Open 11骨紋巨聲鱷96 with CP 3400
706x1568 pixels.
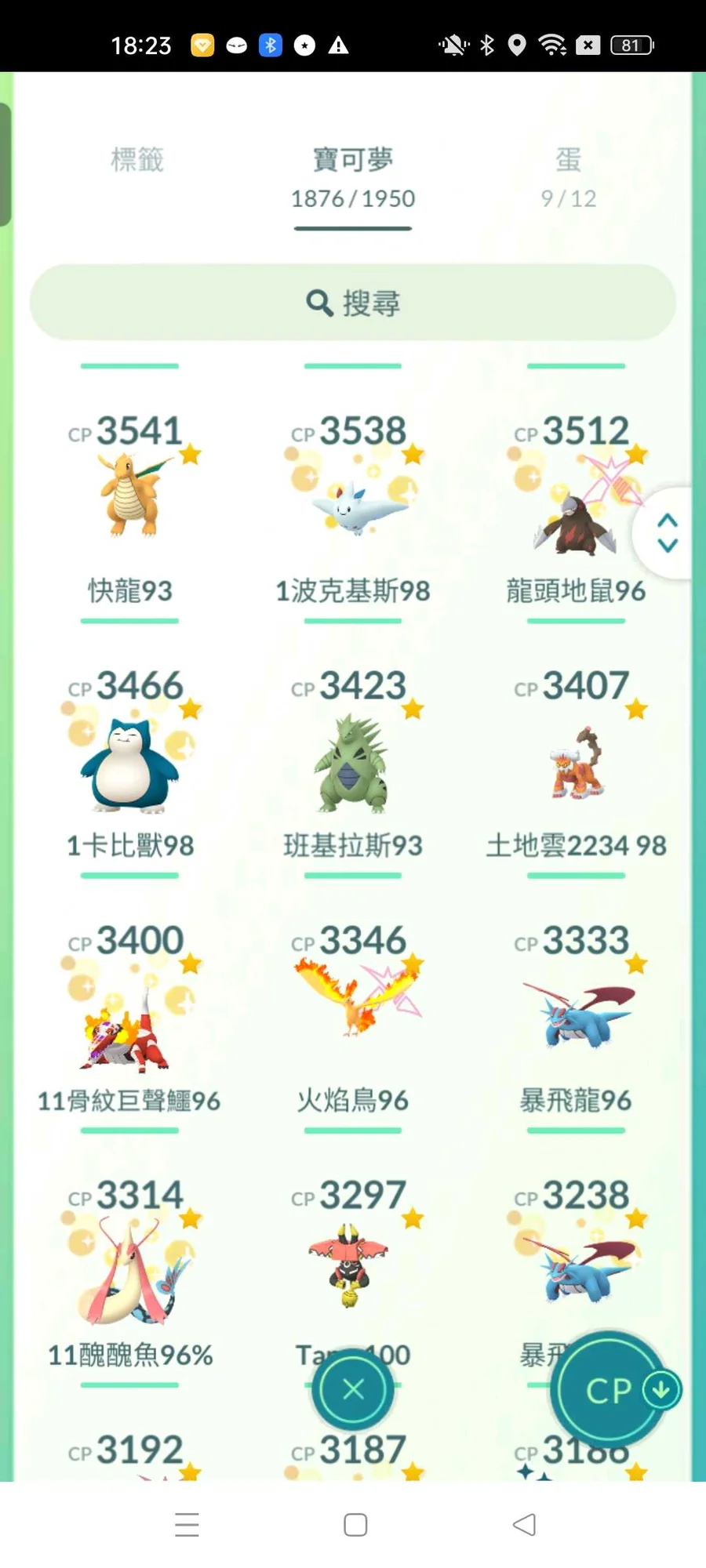[x=130, y=1019]
